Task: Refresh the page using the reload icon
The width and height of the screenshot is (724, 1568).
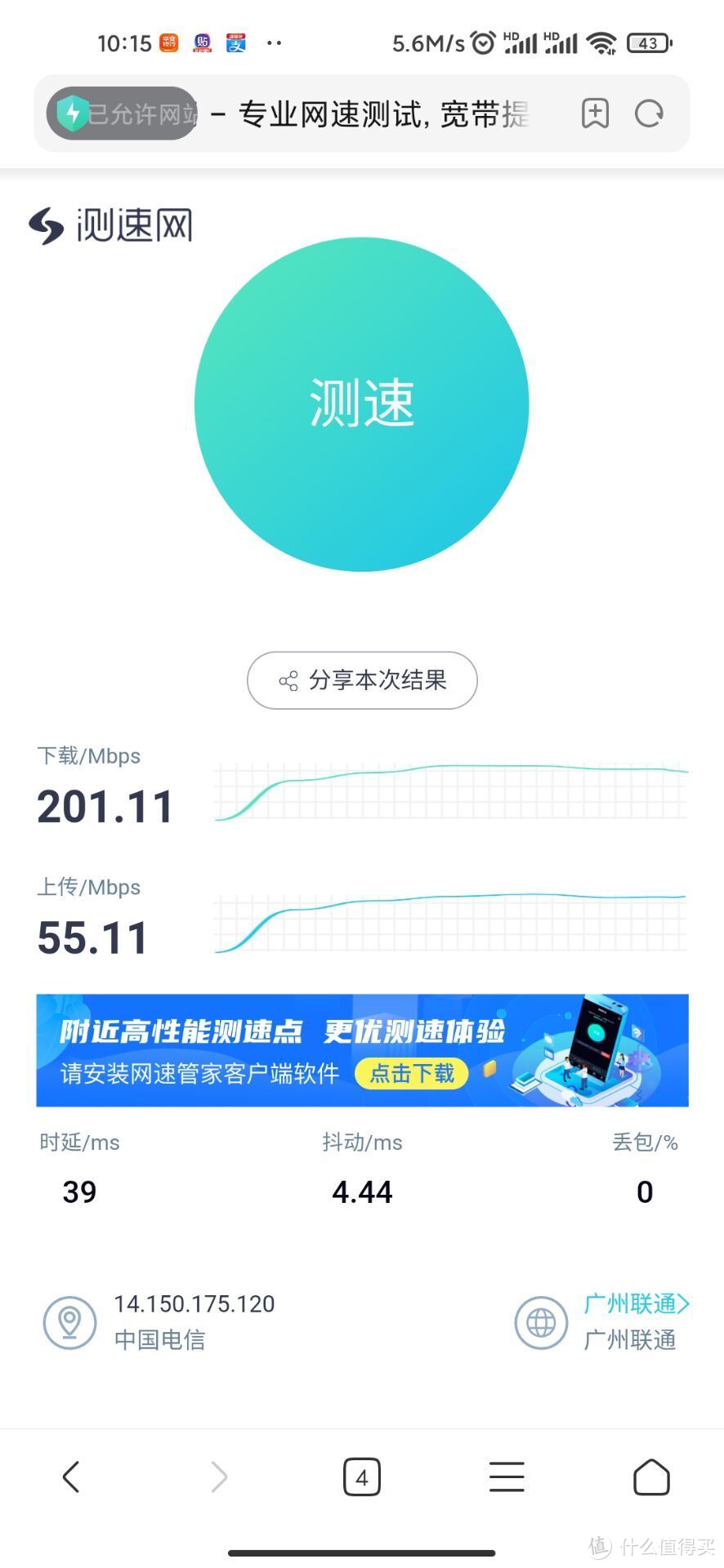Action: pos(648,114)
